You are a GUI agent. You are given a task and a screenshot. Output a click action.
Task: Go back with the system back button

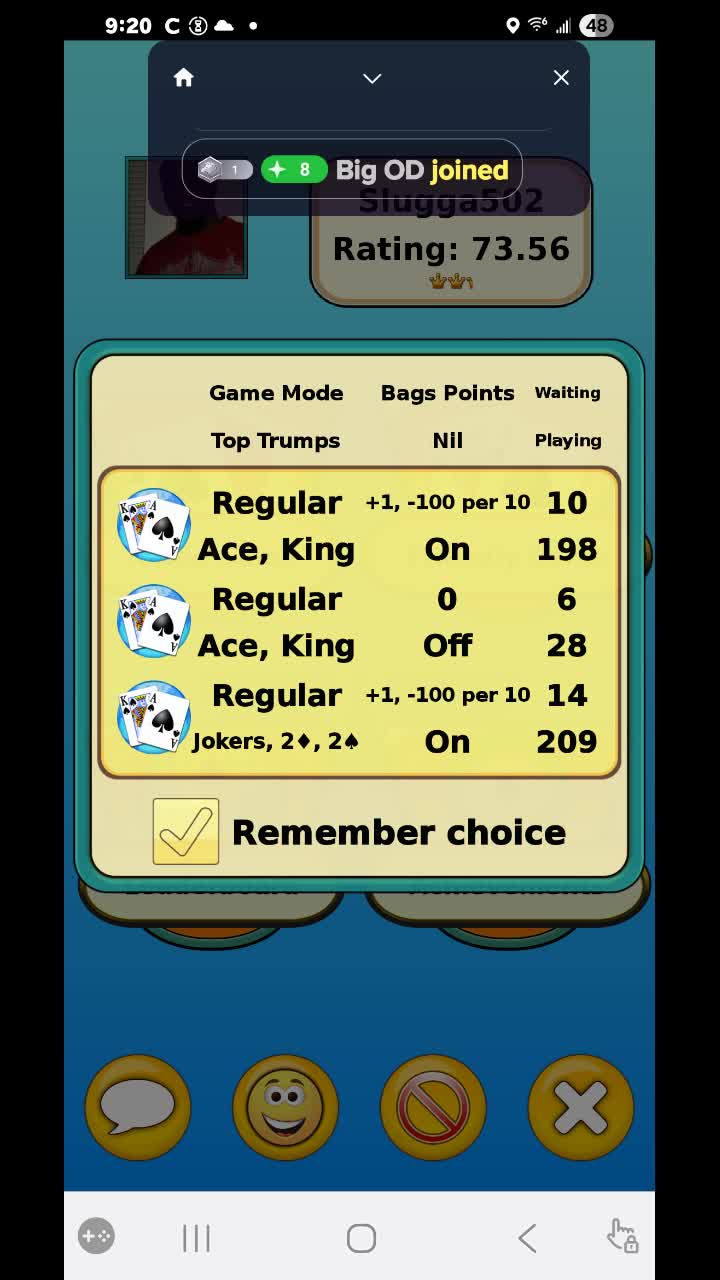coord(527,1238)
